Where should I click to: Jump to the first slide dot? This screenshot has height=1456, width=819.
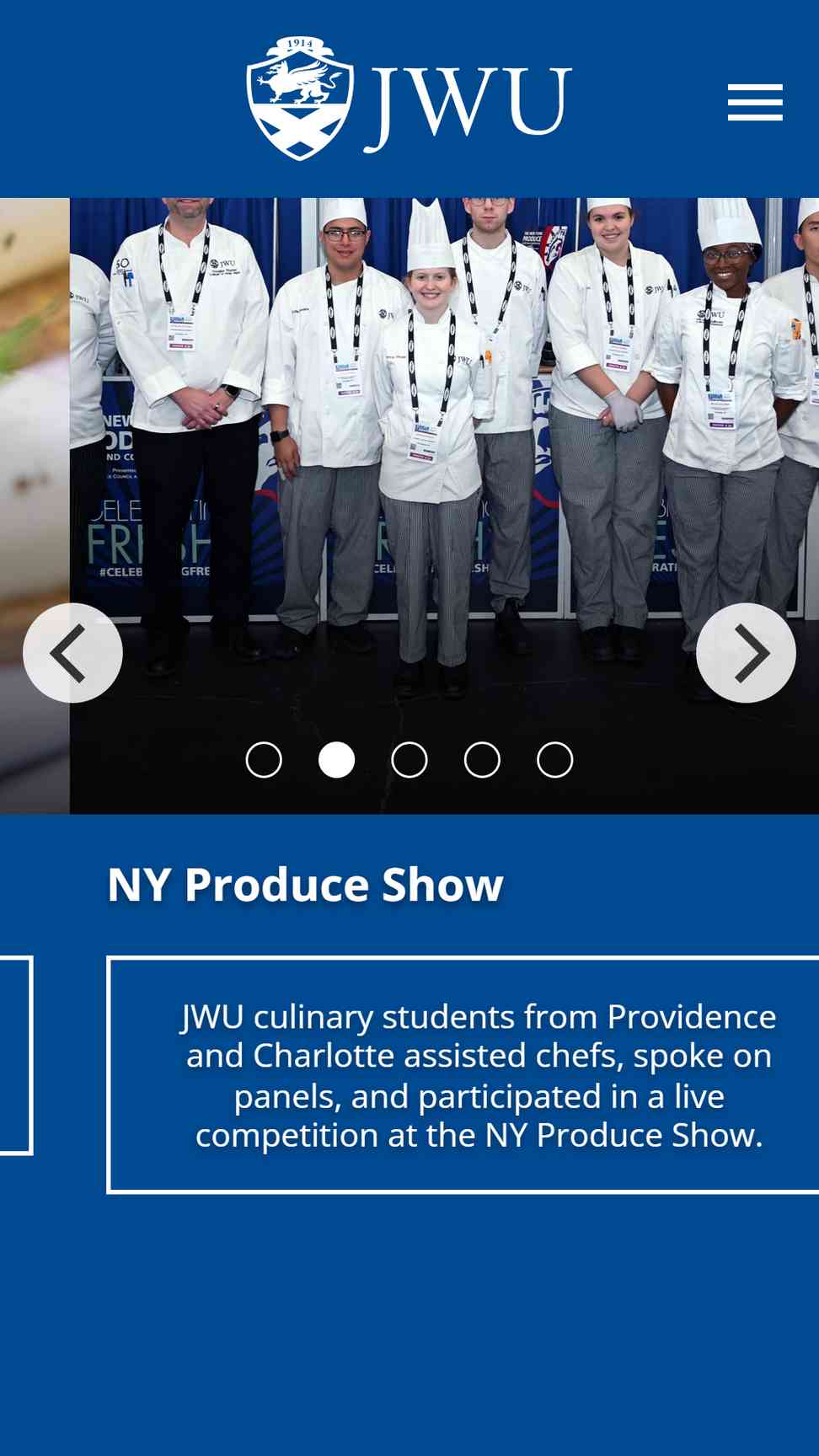264,760
